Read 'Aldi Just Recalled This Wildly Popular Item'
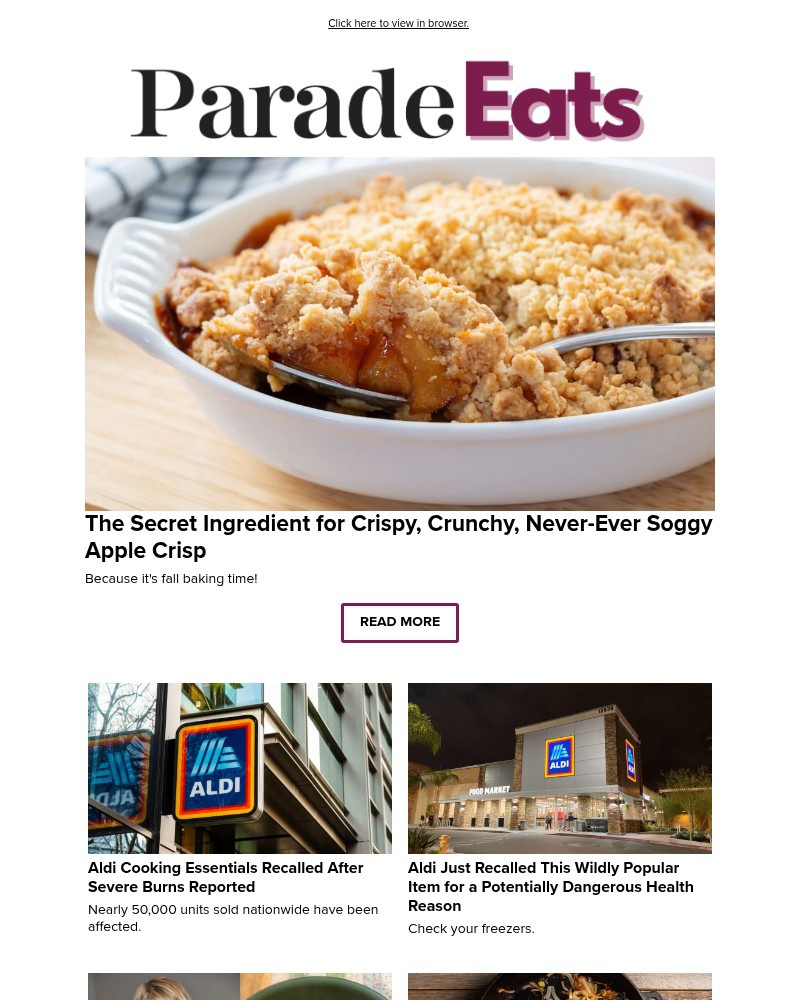This screenshot has height=1000, width=800. point(550,886)
